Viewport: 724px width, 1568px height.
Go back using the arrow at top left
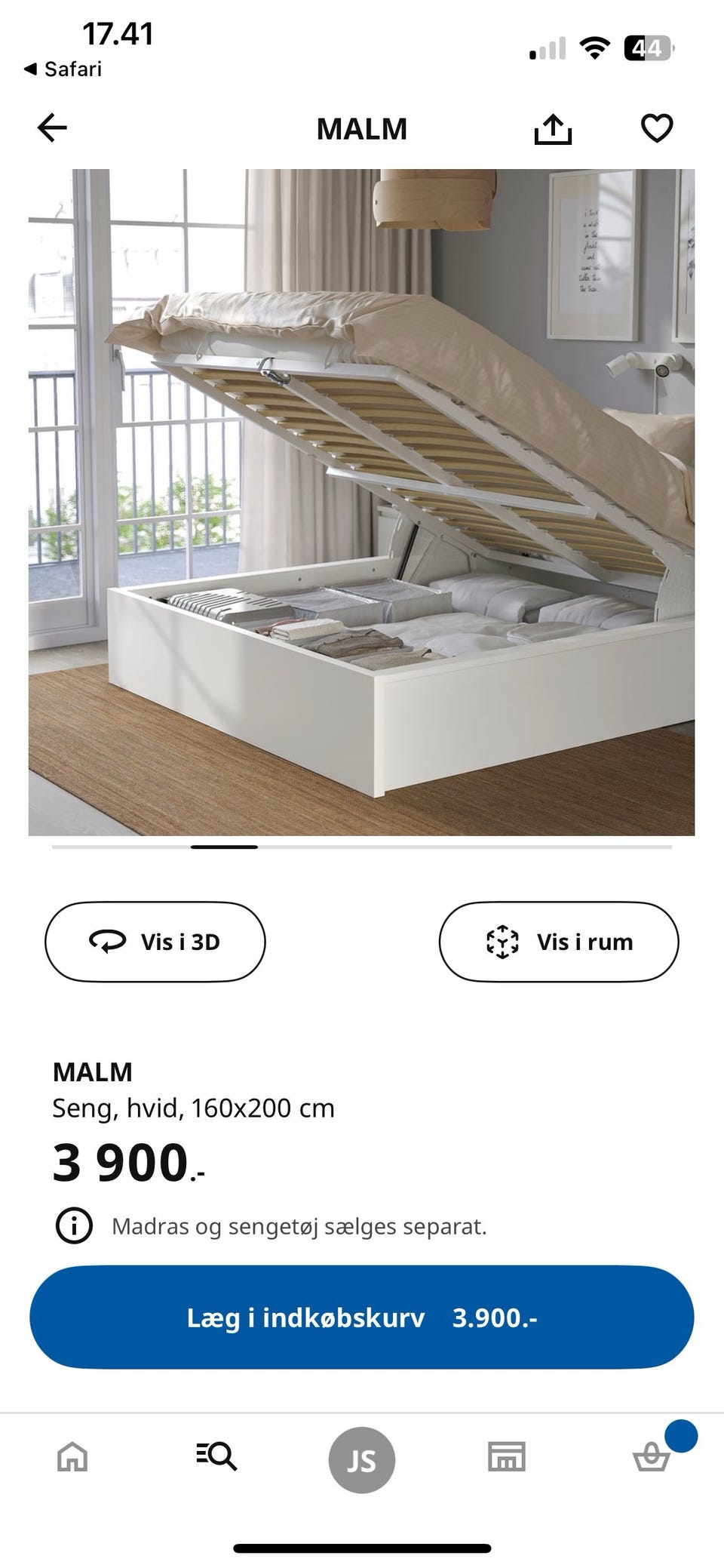click(x=50, y=128)
